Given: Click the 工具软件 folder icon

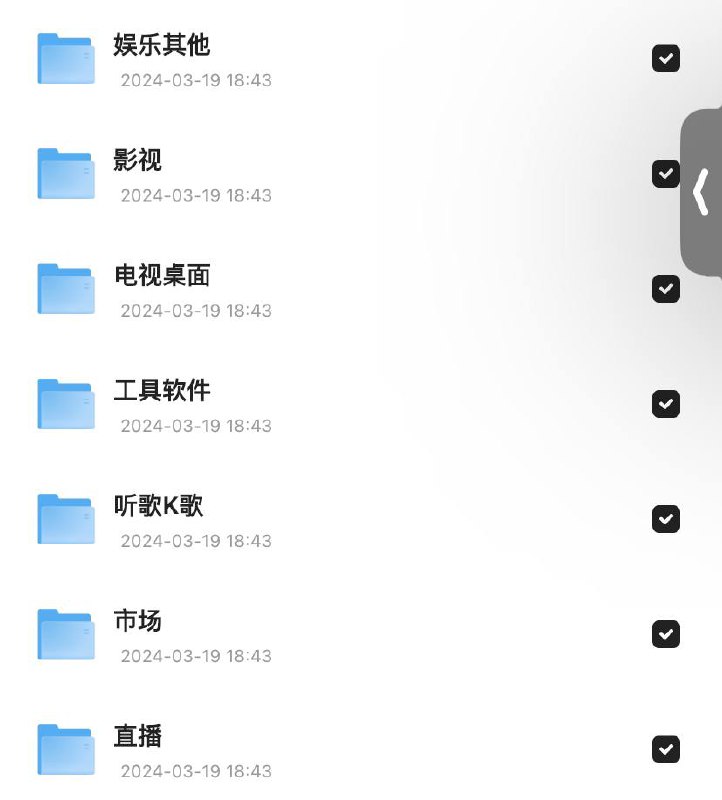Looking at the screenshot, I should click(64, 403).
